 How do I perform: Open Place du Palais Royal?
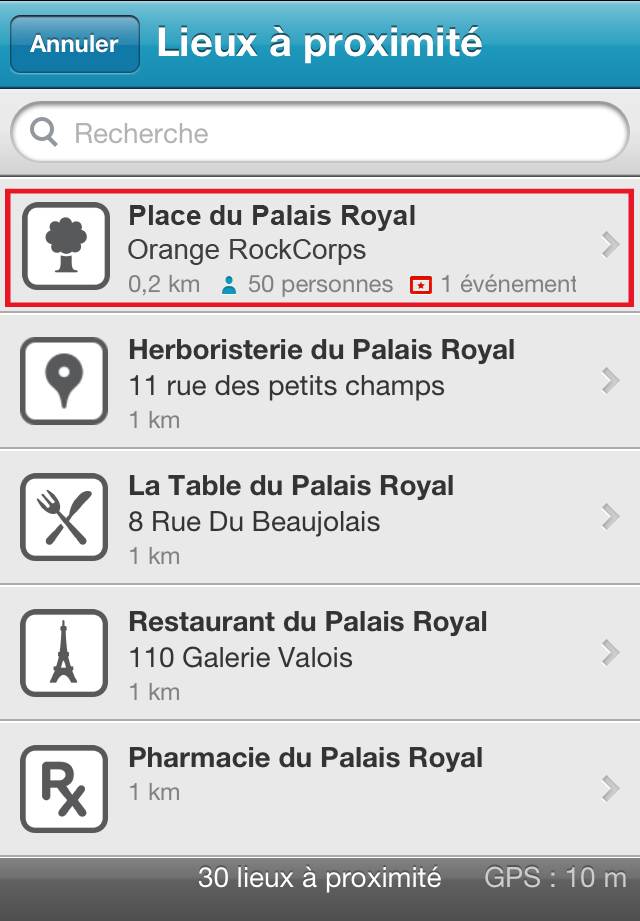click(320, 247)
